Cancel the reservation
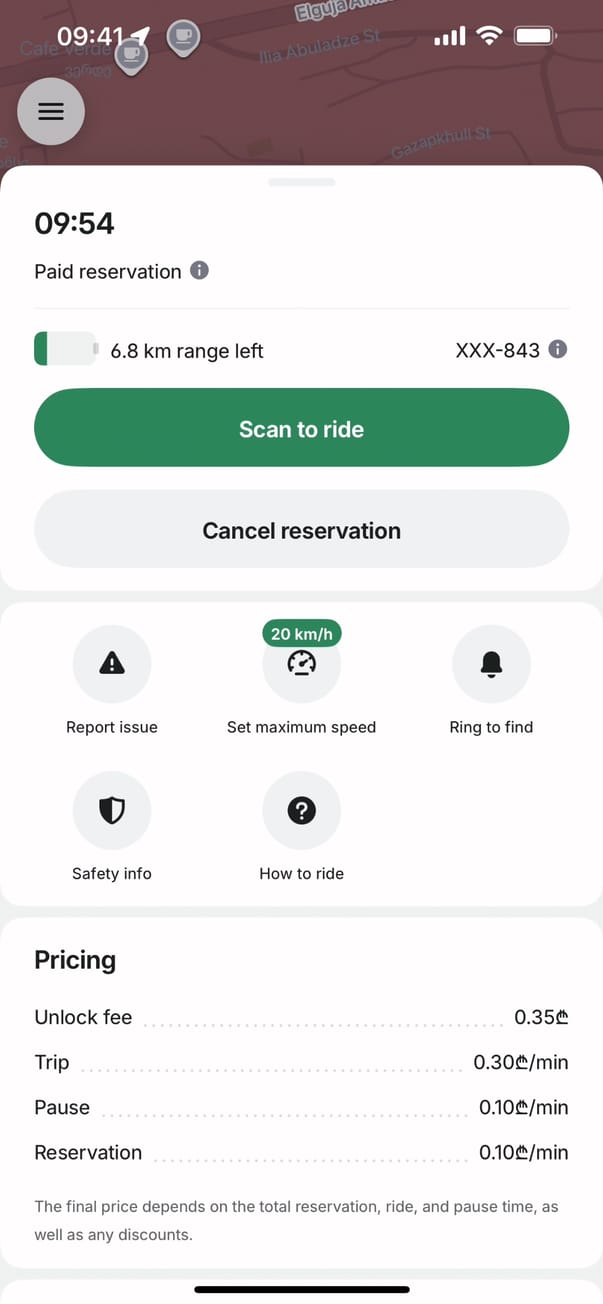Viewport: 603px width, 1304px height. 301,530
